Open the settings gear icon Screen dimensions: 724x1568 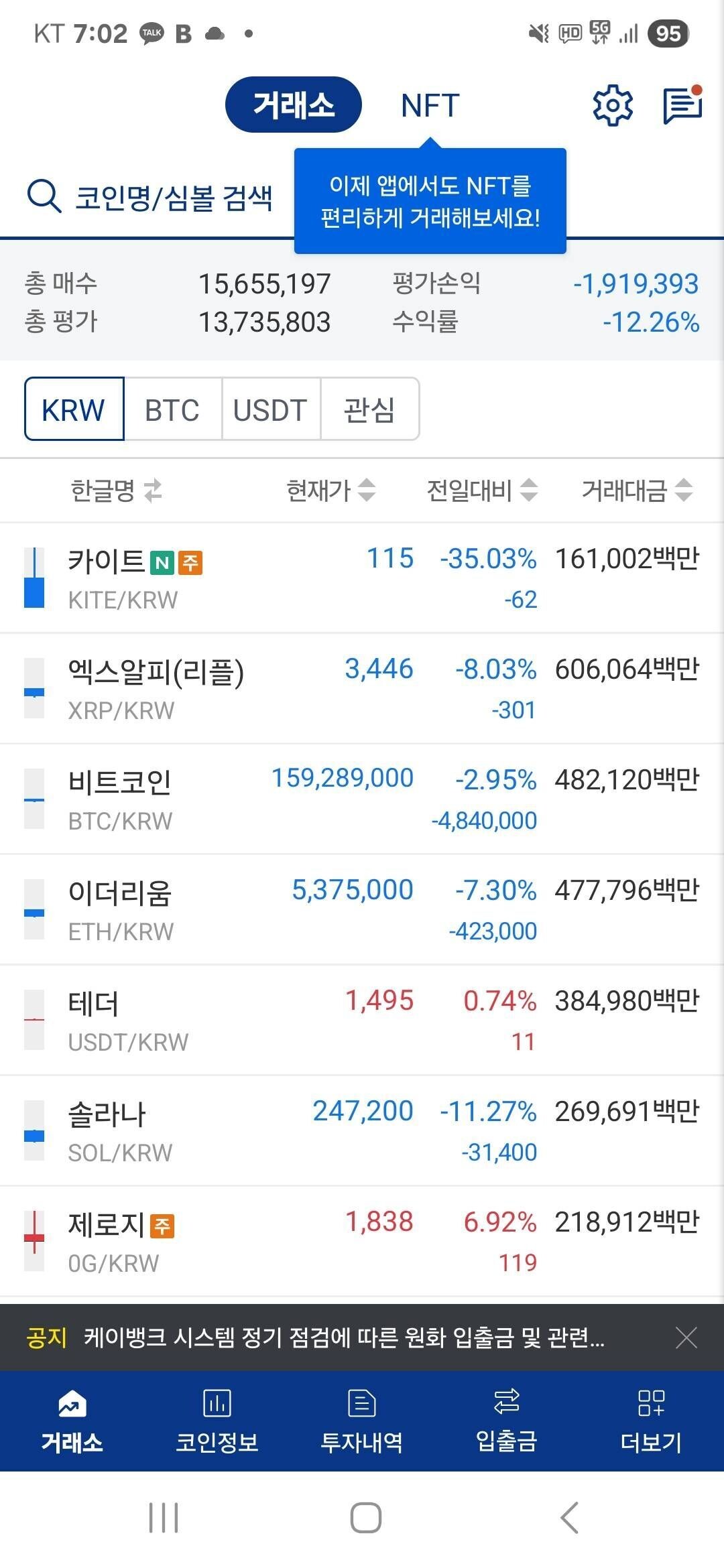tap(614, 105)
